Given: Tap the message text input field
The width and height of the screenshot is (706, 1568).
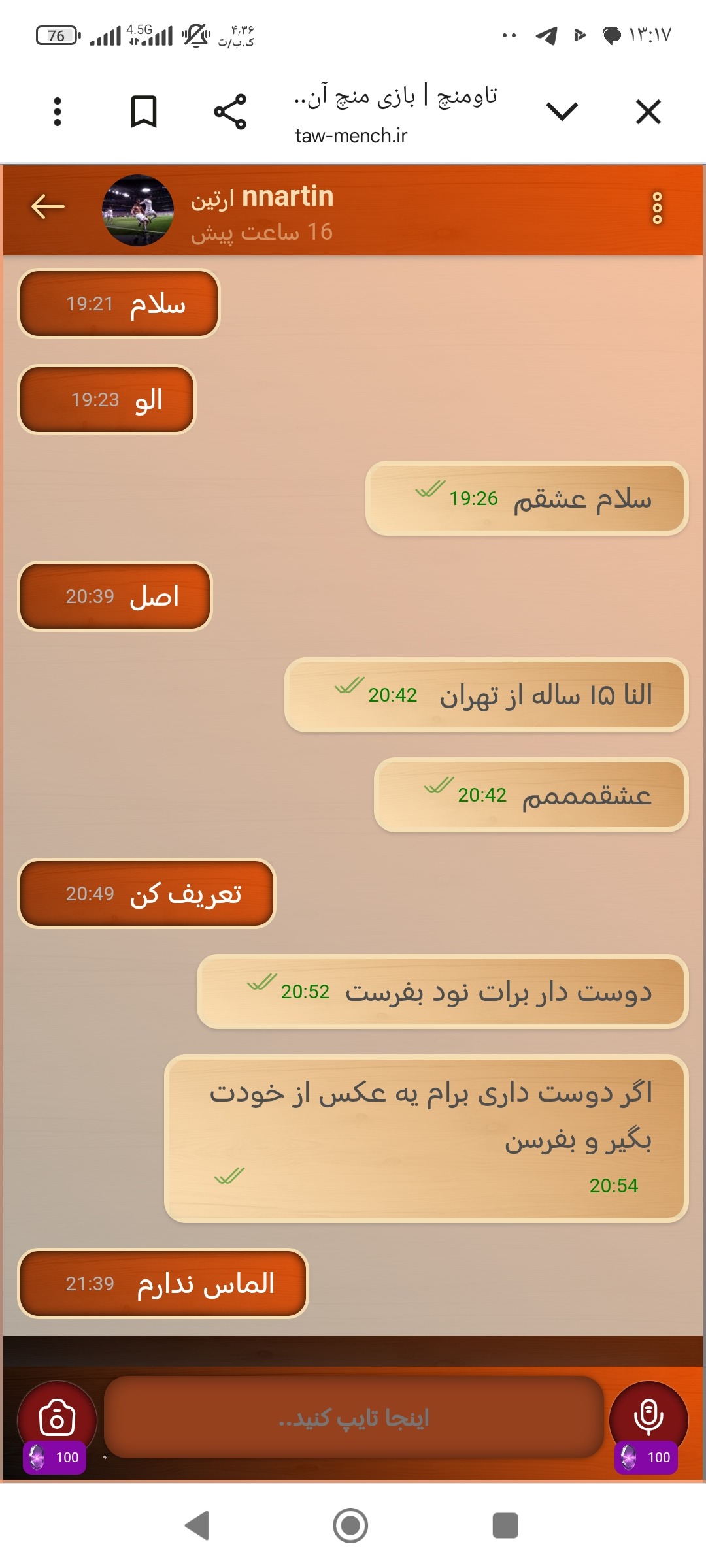Looking at the screenshot, I should tap(354, 1417).
